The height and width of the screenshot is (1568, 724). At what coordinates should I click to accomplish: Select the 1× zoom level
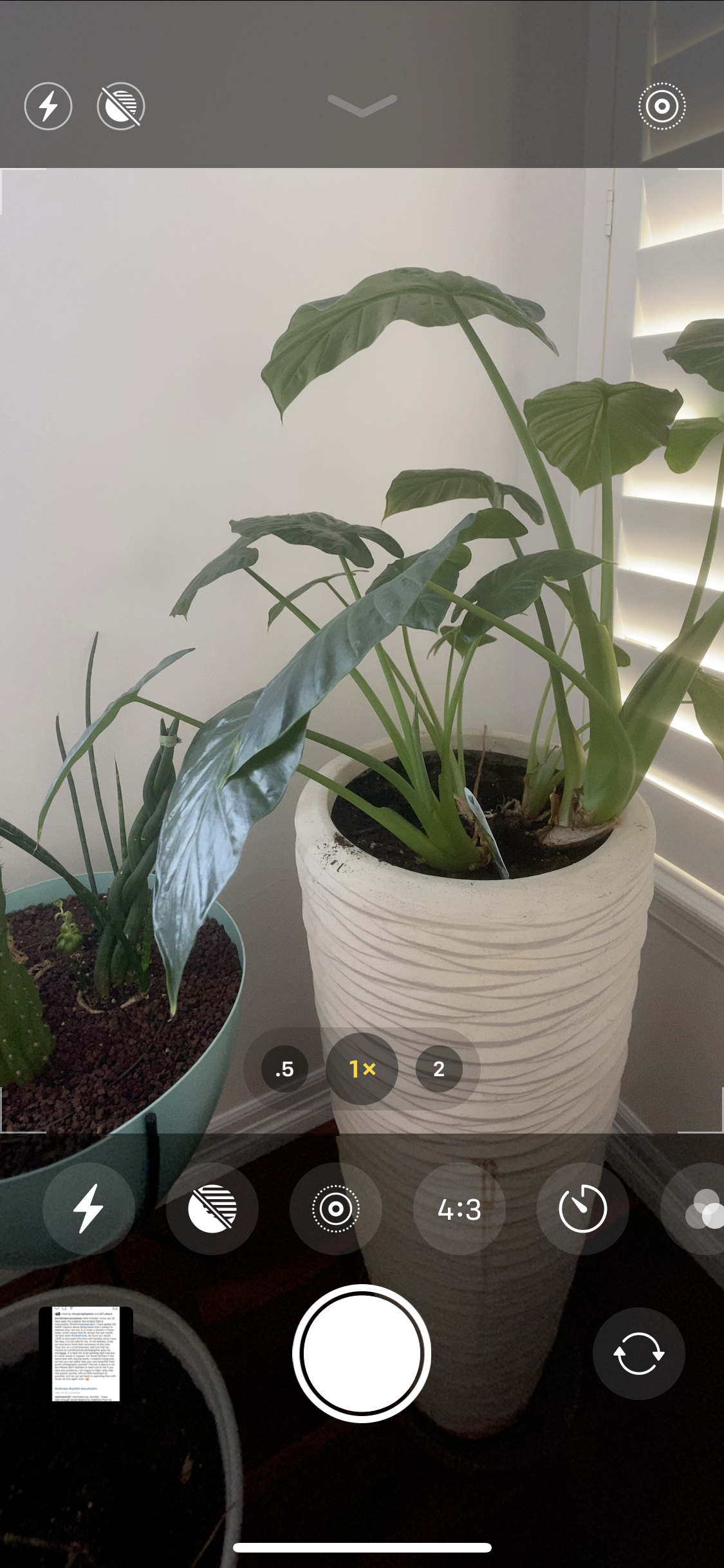point(362,1069)
